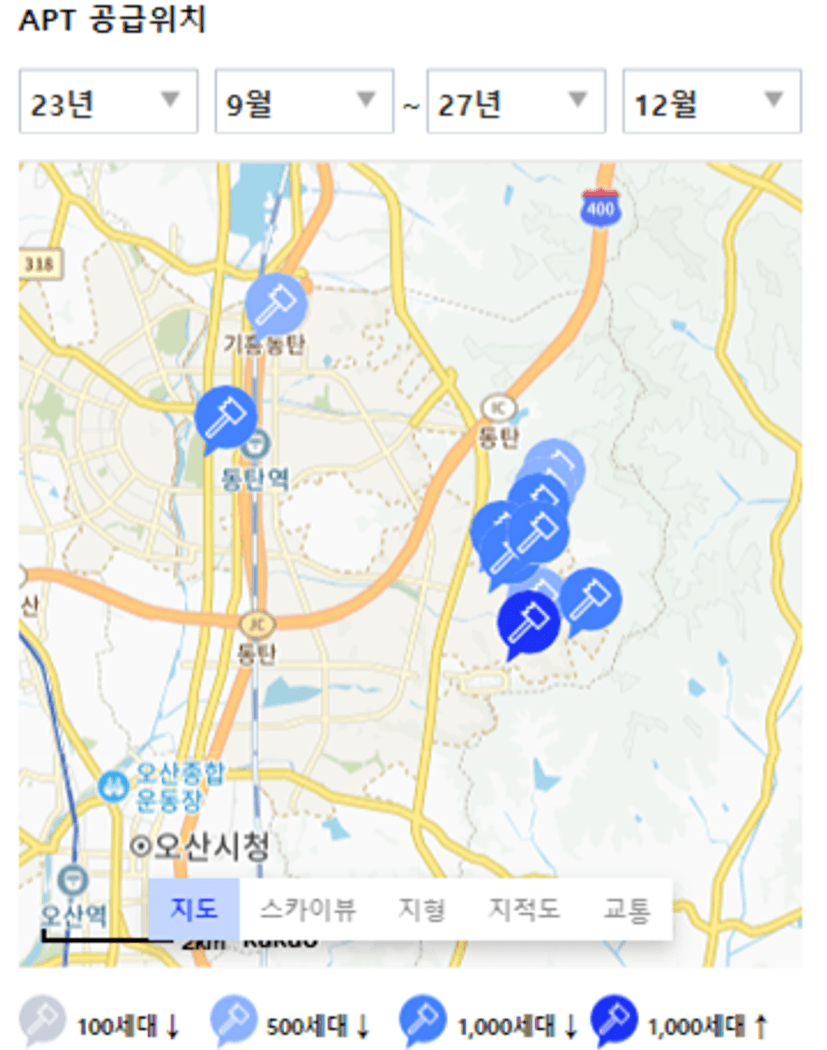Show the 교통 traffic layer
This screenshot has width=827, height=1050.
tap(626, 910)
